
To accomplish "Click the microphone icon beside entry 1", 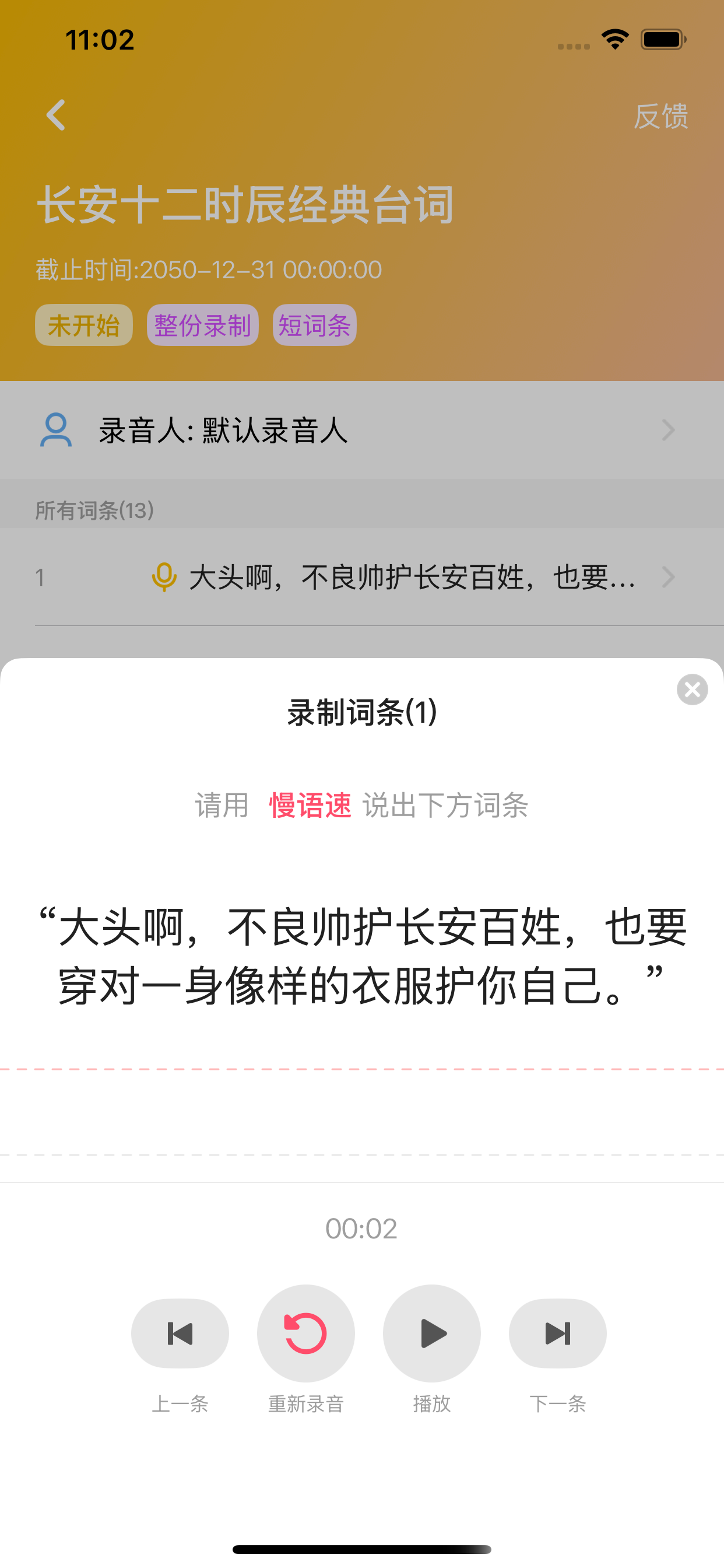I will click(x=164, y=577).
